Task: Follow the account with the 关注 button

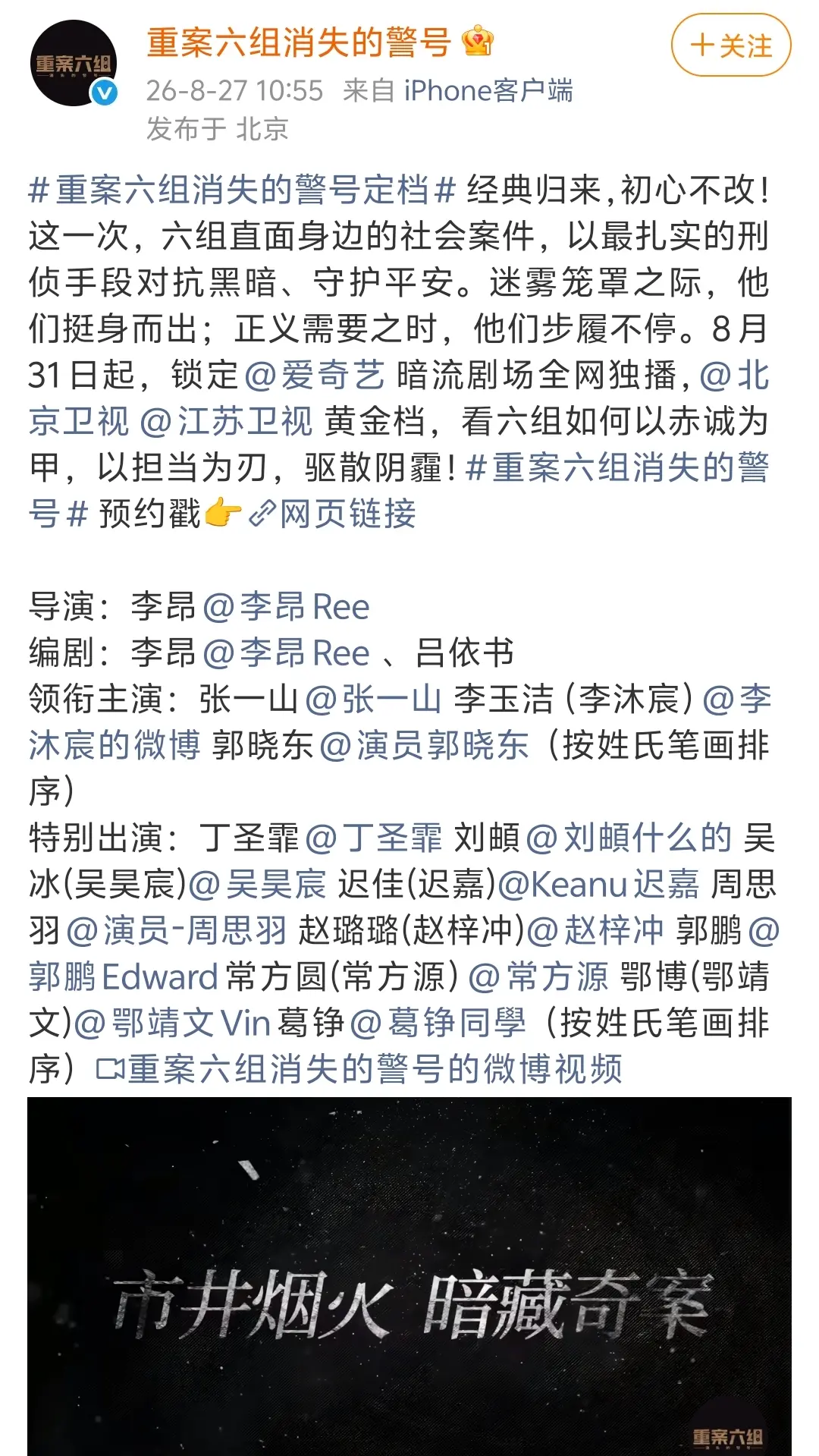Action: pyautogui.click(x=731, y=46)
